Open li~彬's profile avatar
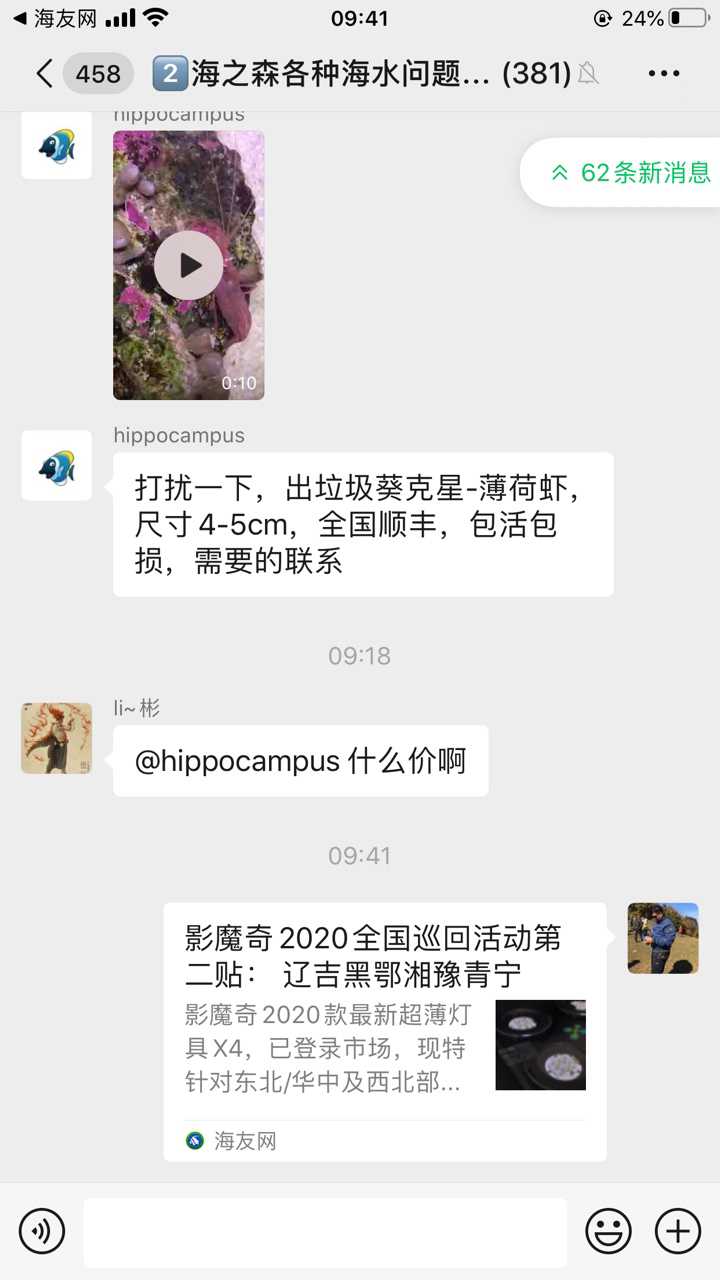This screenshot has height=1280, width=720. (x=57, y=738)
